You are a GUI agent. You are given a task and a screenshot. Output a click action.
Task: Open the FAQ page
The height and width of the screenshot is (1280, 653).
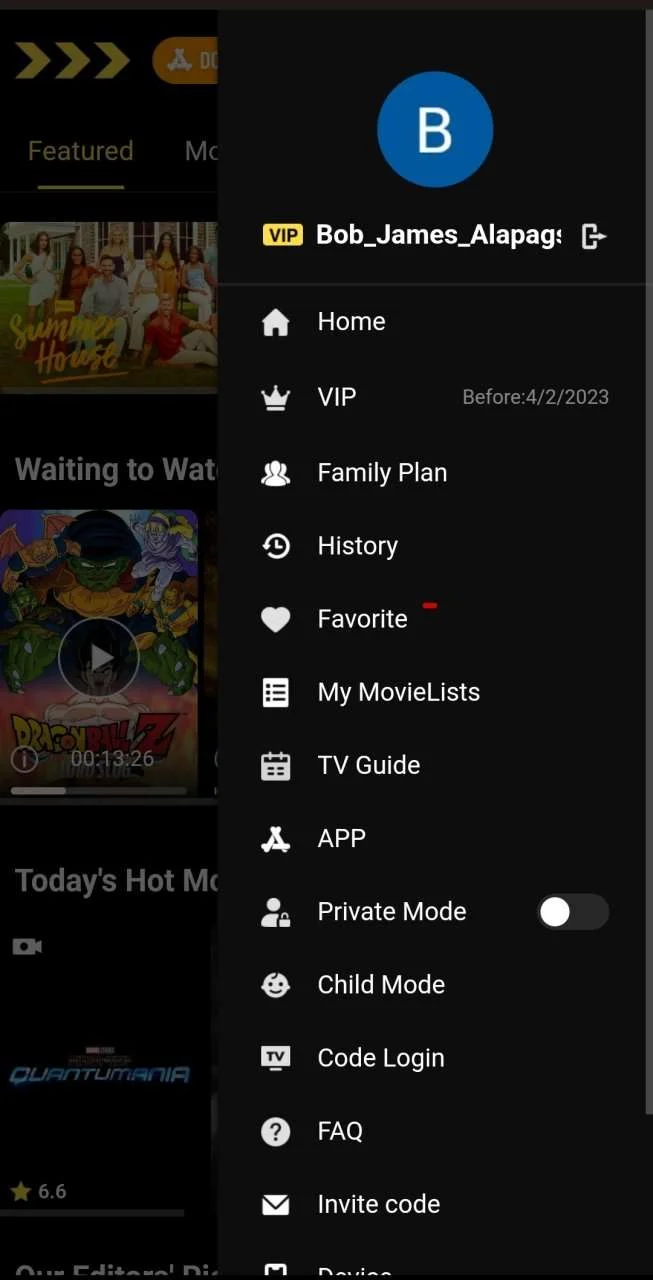[435, 1131]
